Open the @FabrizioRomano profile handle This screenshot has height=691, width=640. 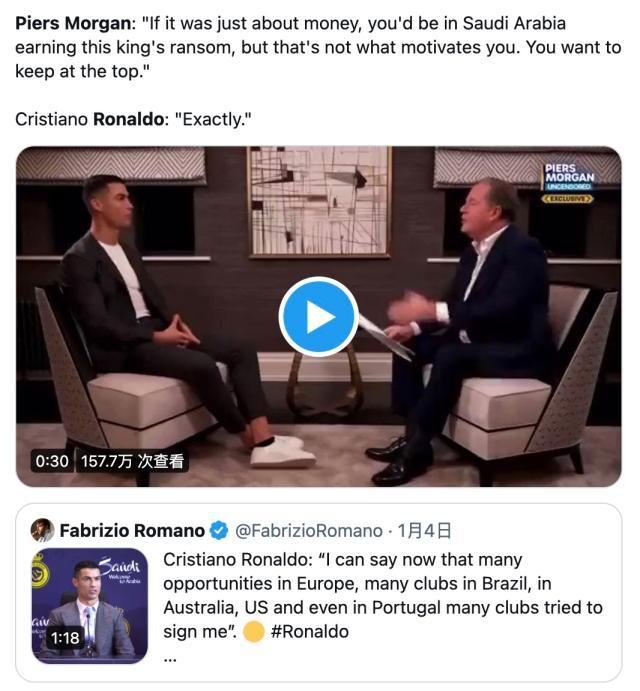click(x=308, y=531)
